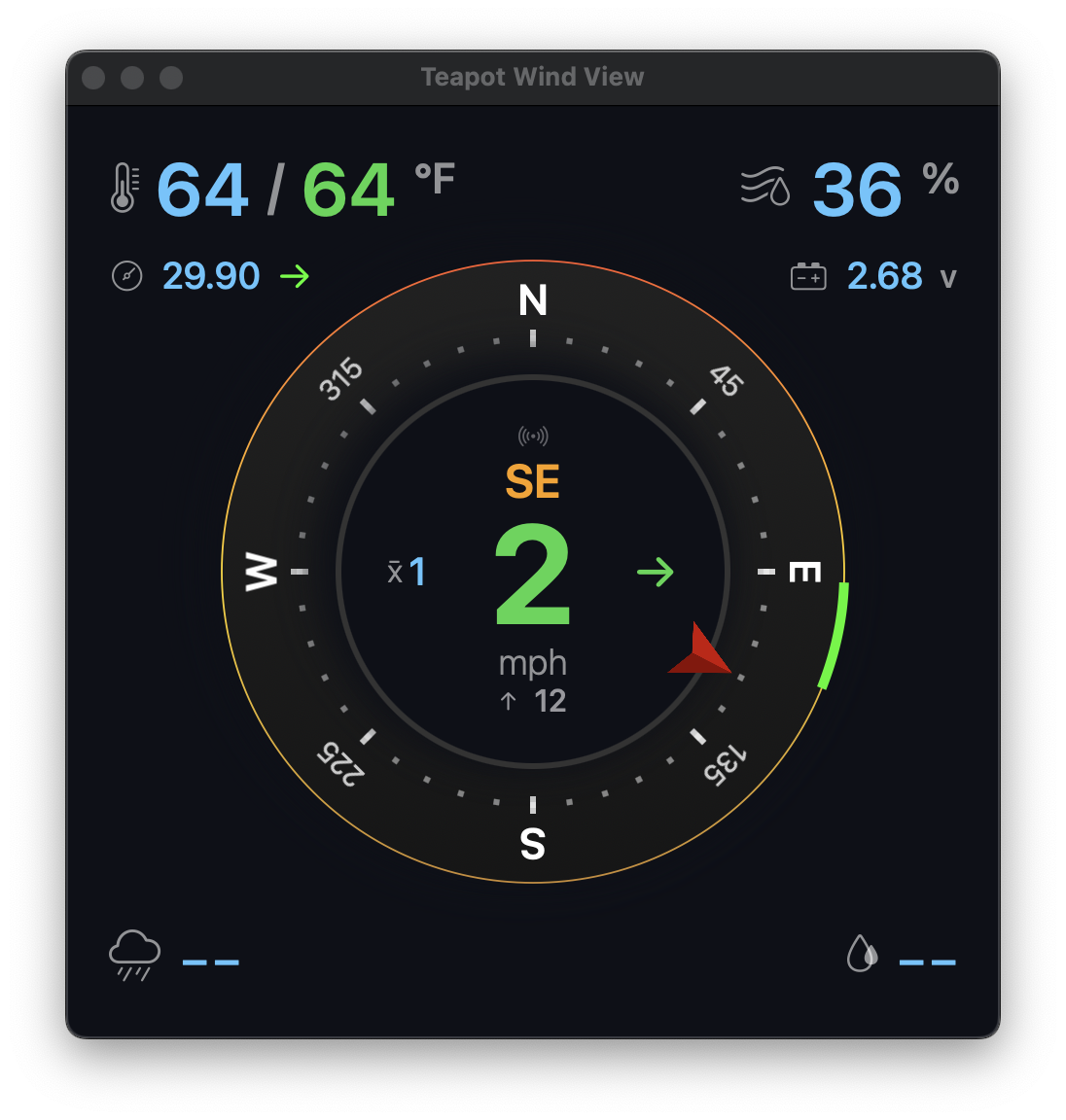Click the water droplet icon
1066x1120 pixels.
pos(864,954)
